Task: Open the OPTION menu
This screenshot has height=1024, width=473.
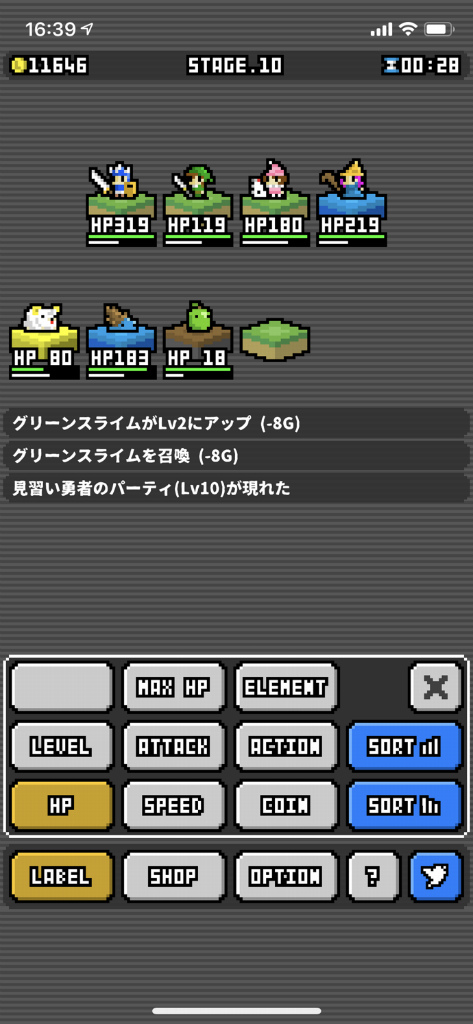Action: pyautogui.click(x=285, y=876)
